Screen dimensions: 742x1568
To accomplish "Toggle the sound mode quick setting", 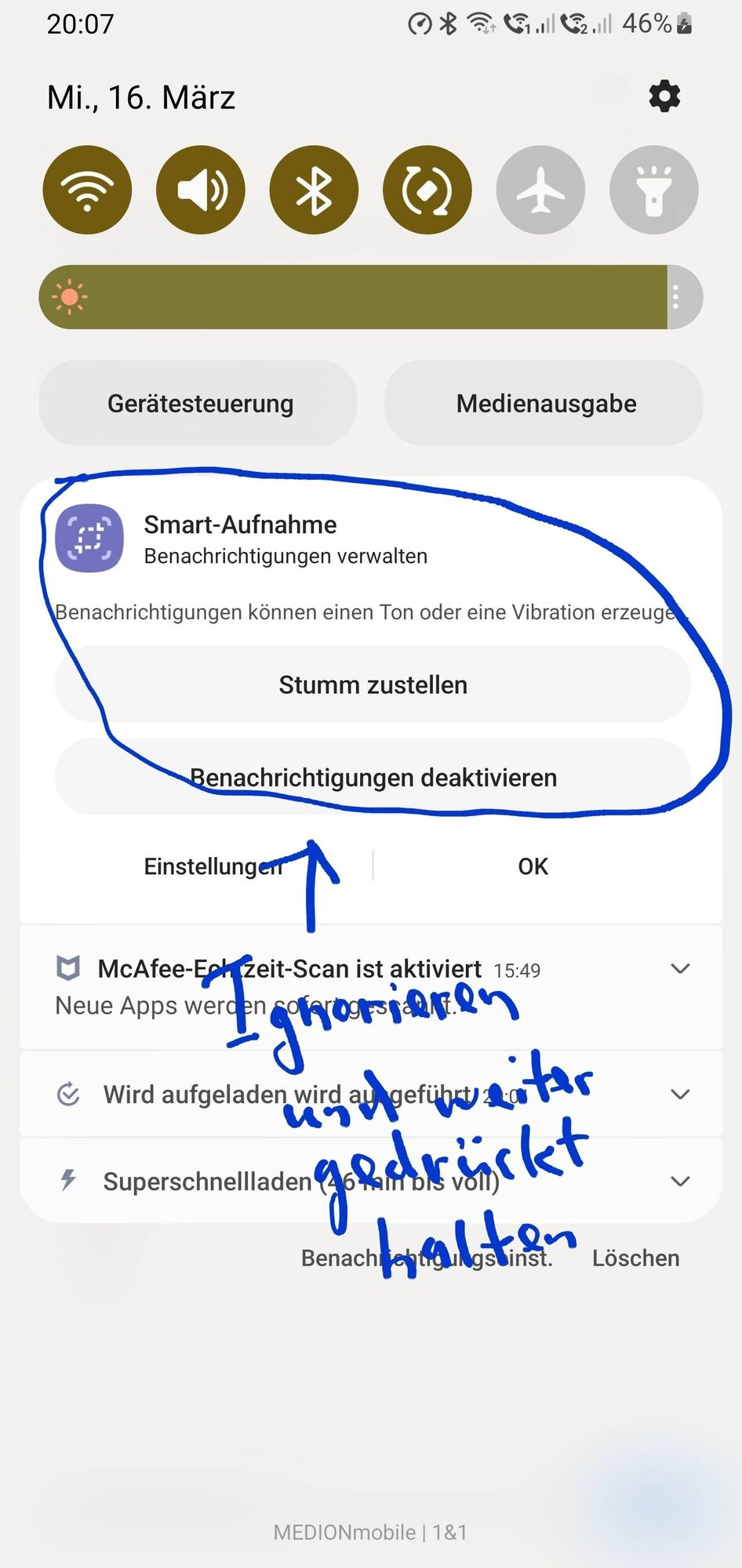I will (201, 190).
